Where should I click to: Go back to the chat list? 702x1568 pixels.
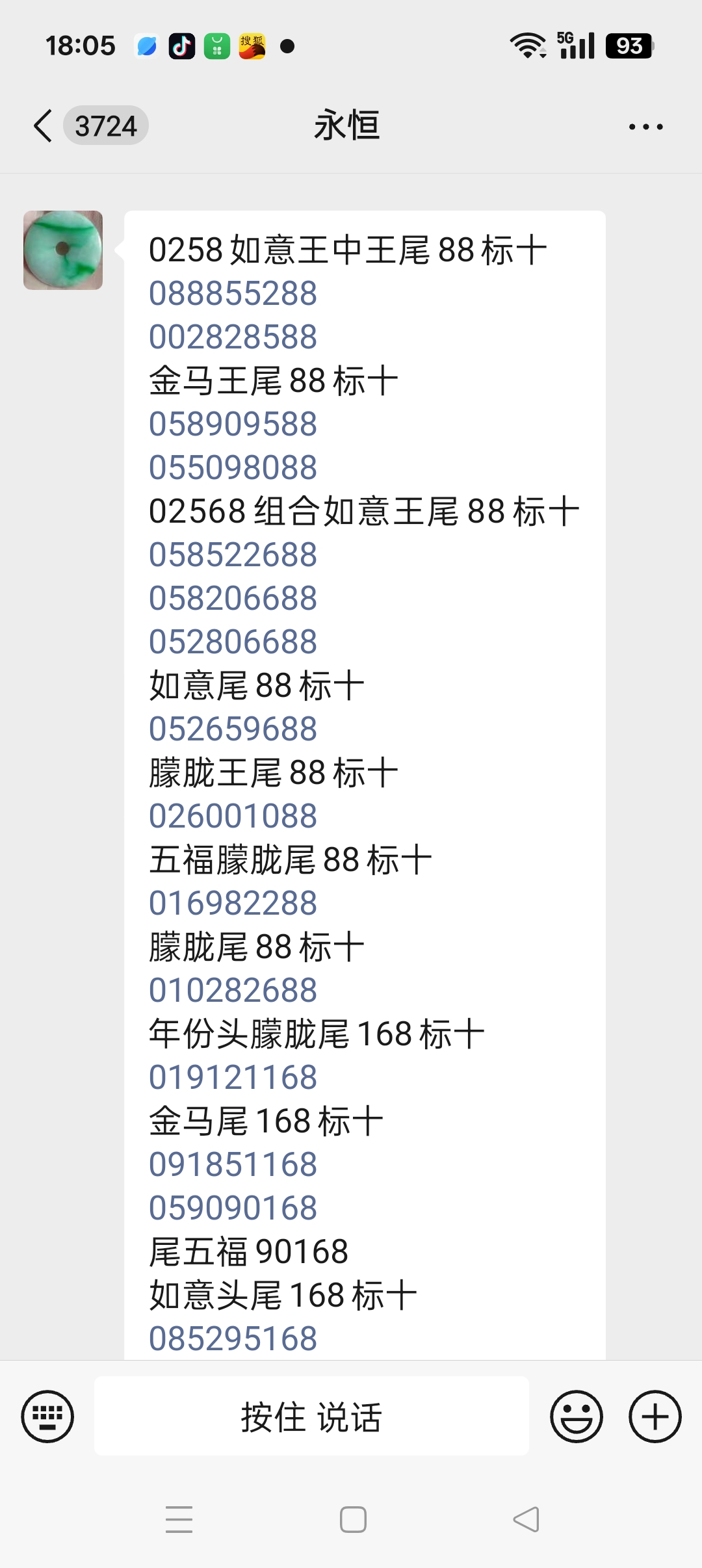click(43, 125)
